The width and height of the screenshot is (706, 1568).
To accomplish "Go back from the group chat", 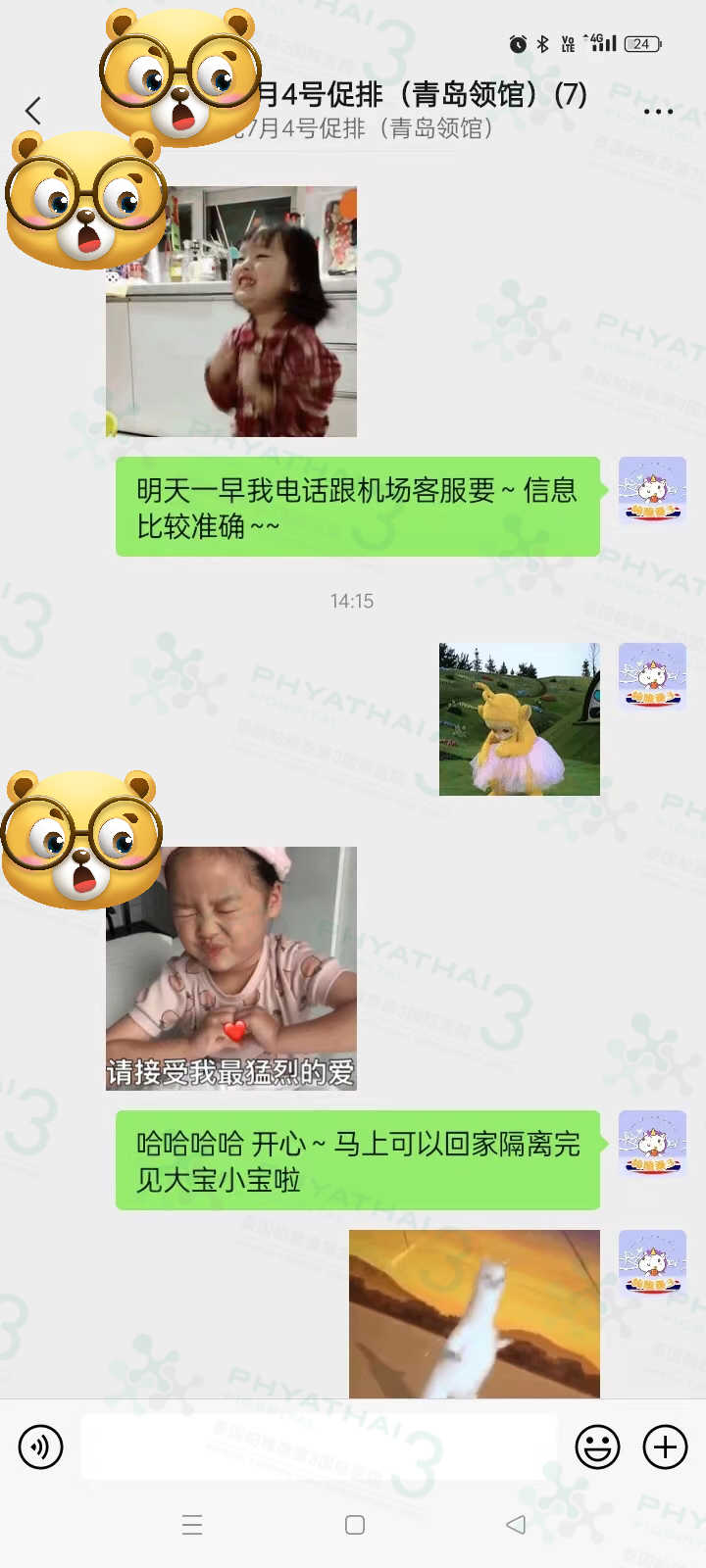I will pos(33,110).
